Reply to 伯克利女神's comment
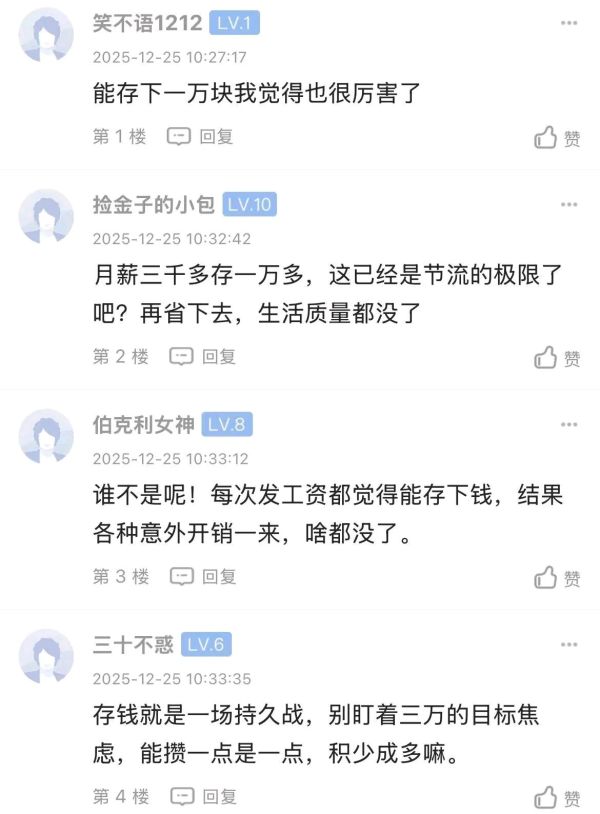The width and height of the screenshot is (600, 814). tap(203, 576)
